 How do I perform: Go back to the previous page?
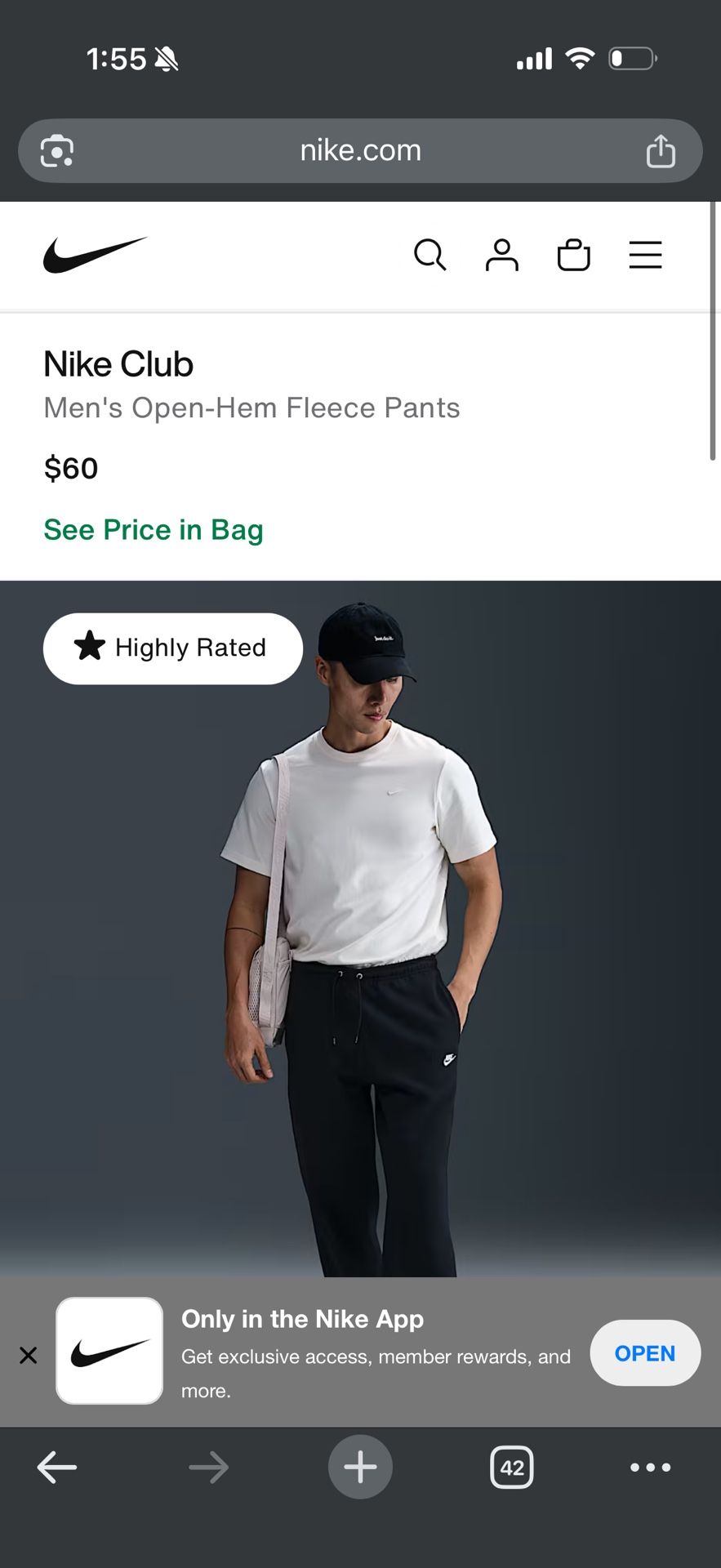tap(57, 1468)
